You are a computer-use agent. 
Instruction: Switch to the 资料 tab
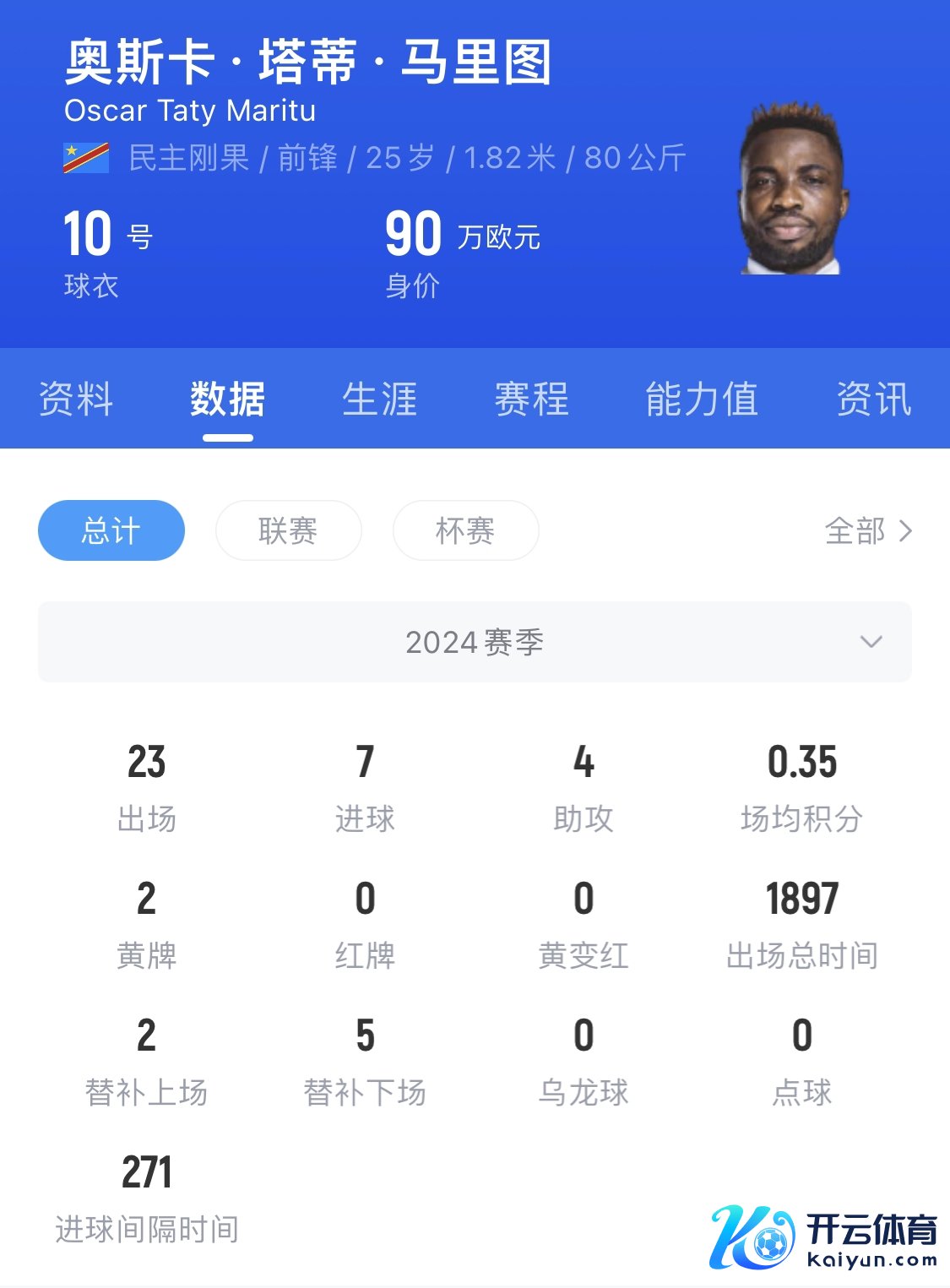click(76, 399)
